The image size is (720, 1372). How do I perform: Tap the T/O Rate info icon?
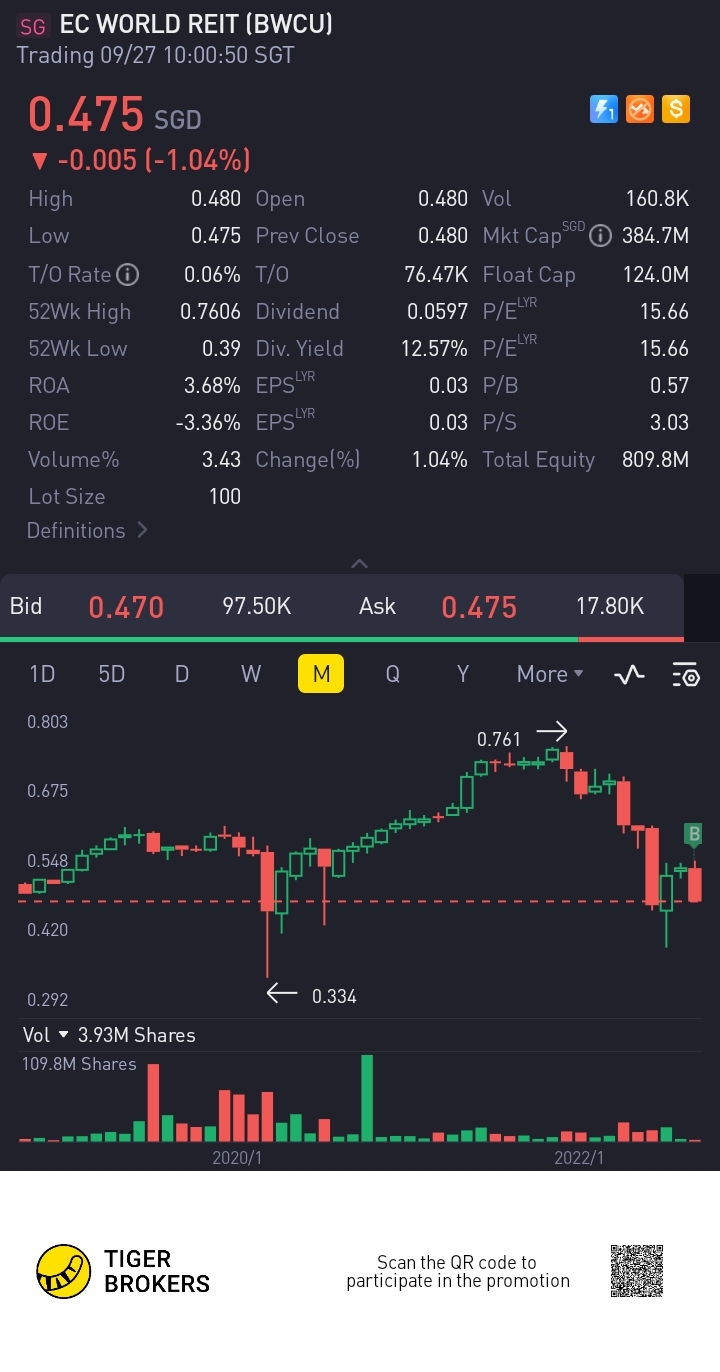point(128,274)
